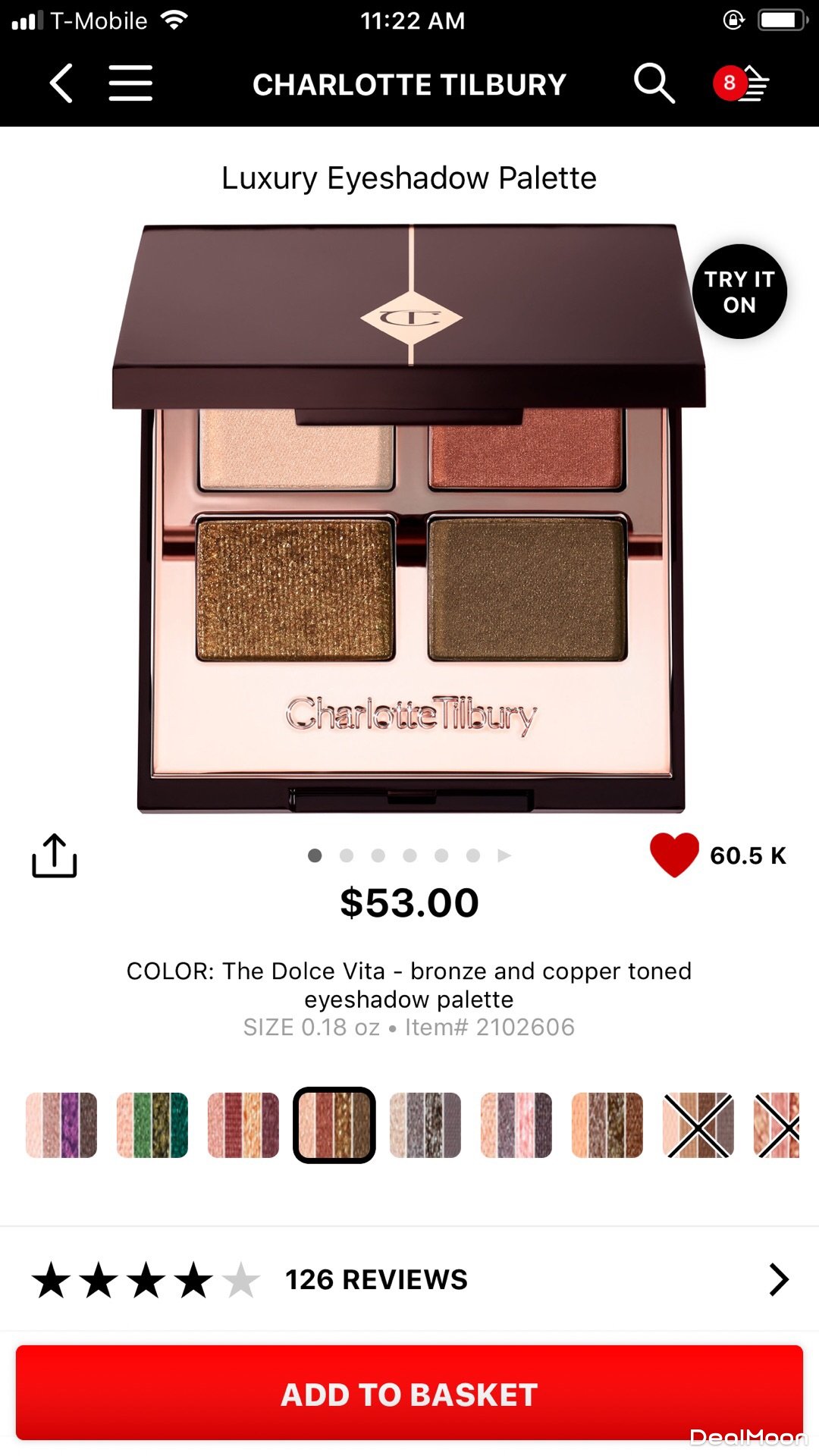Tap the red heart loves icon

point(674,855)
